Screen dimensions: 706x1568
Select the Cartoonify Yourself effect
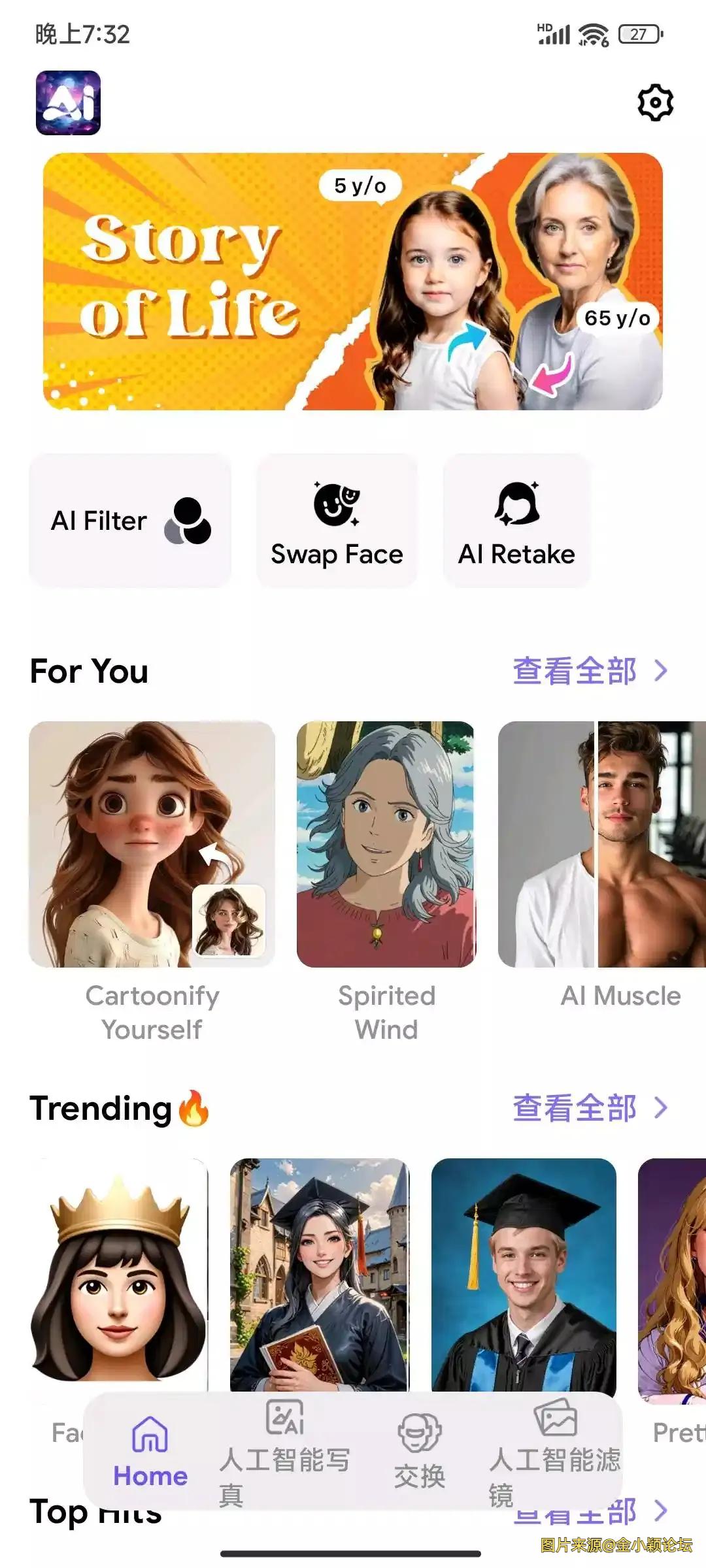pyautogui.click(x=152, y=844)
